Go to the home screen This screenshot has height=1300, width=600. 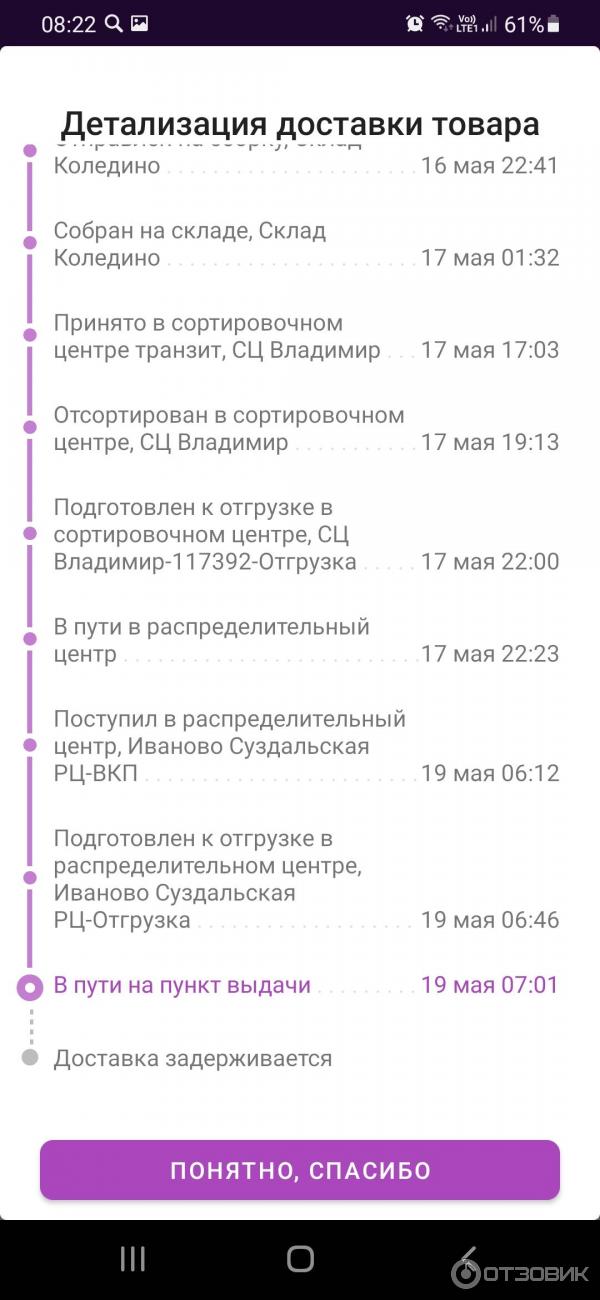[x=300, y=1259]
